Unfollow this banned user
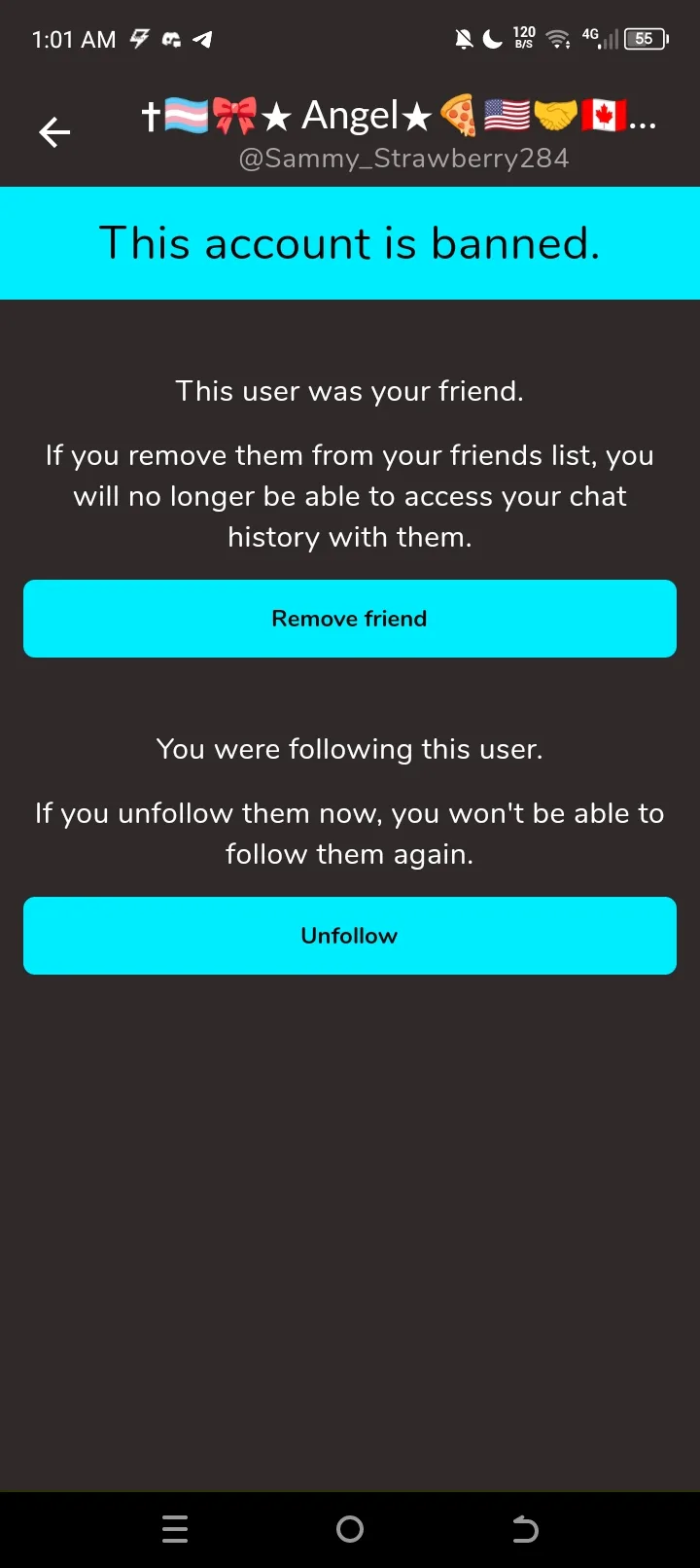Screen dimensions: 700x1568 (350, 936)
